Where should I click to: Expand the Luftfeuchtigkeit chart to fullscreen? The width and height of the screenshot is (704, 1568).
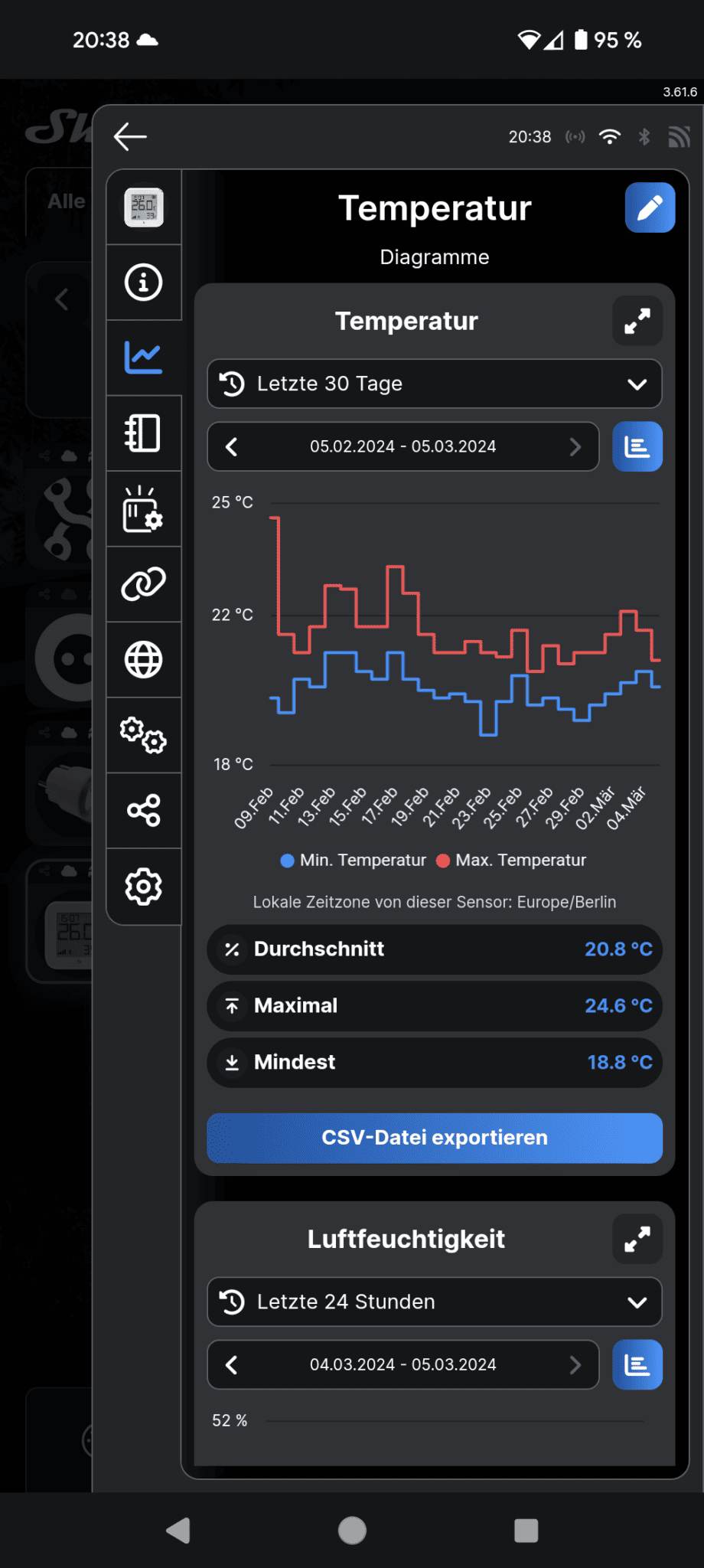click(637, 1239)
